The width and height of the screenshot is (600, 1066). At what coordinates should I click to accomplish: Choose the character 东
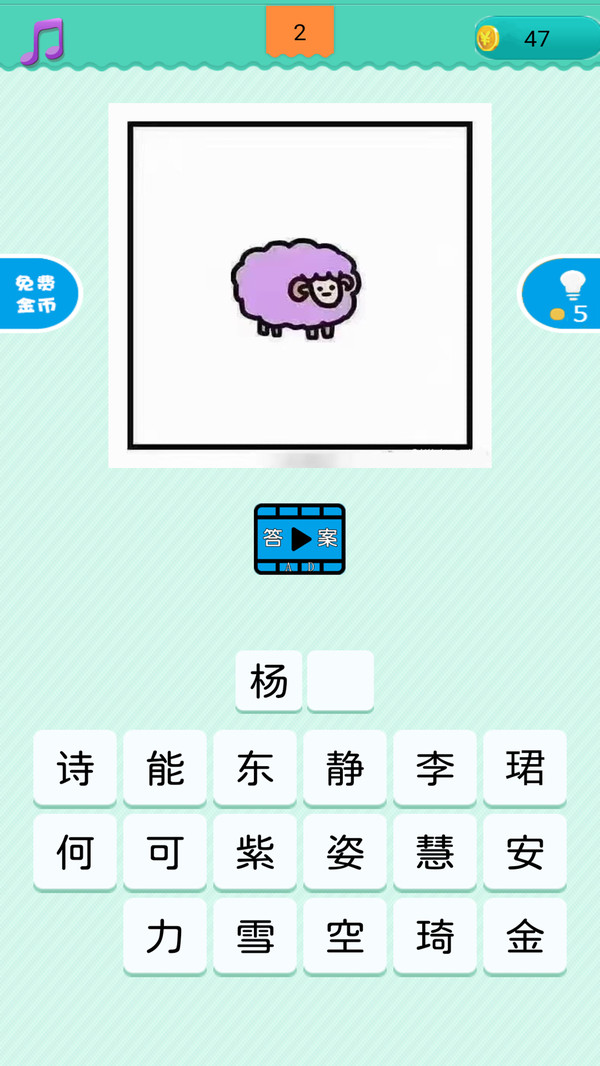coord(255,768)
